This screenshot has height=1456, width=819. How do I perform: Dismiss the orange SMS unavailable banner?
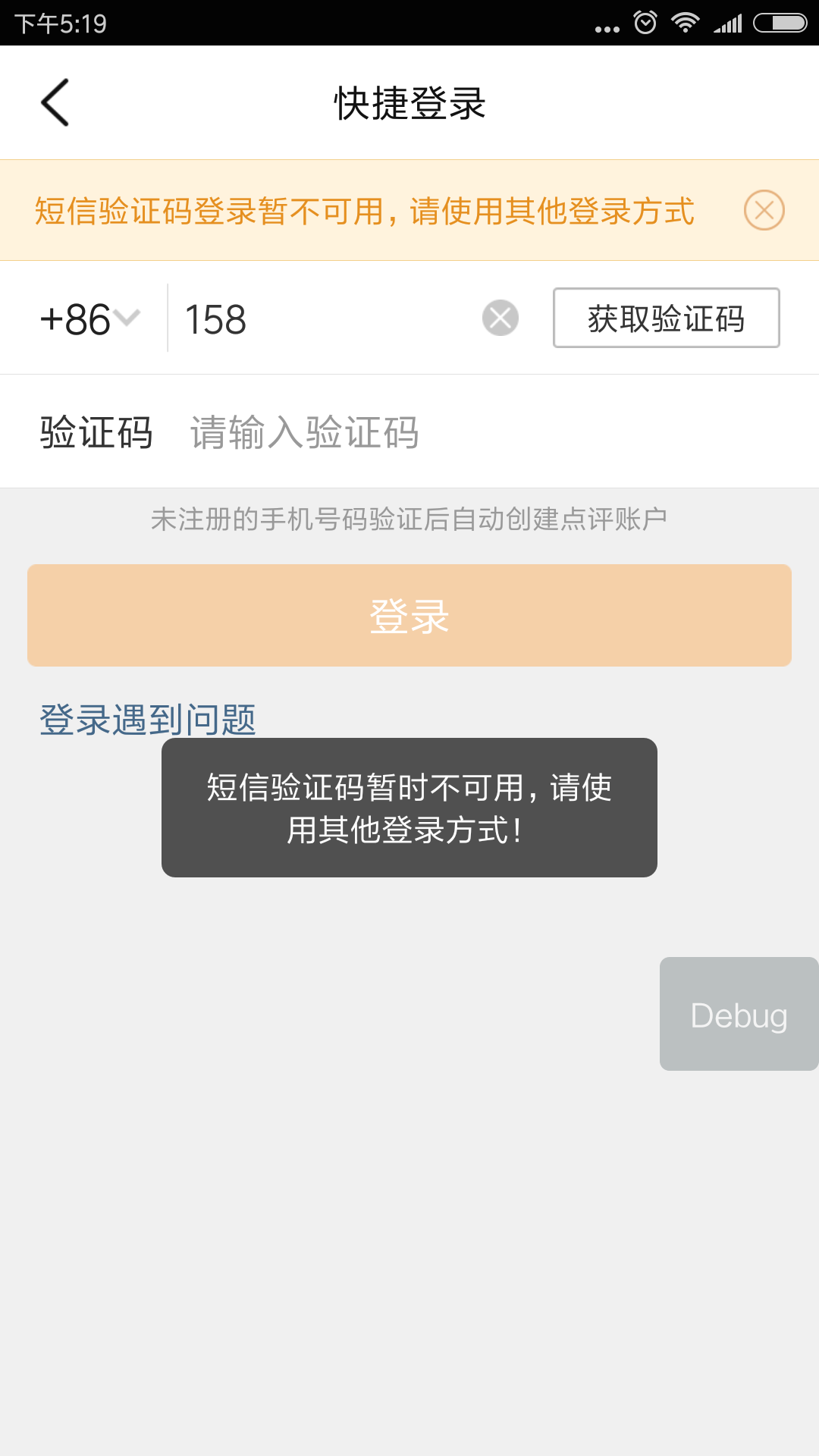(x=764, y=210)
